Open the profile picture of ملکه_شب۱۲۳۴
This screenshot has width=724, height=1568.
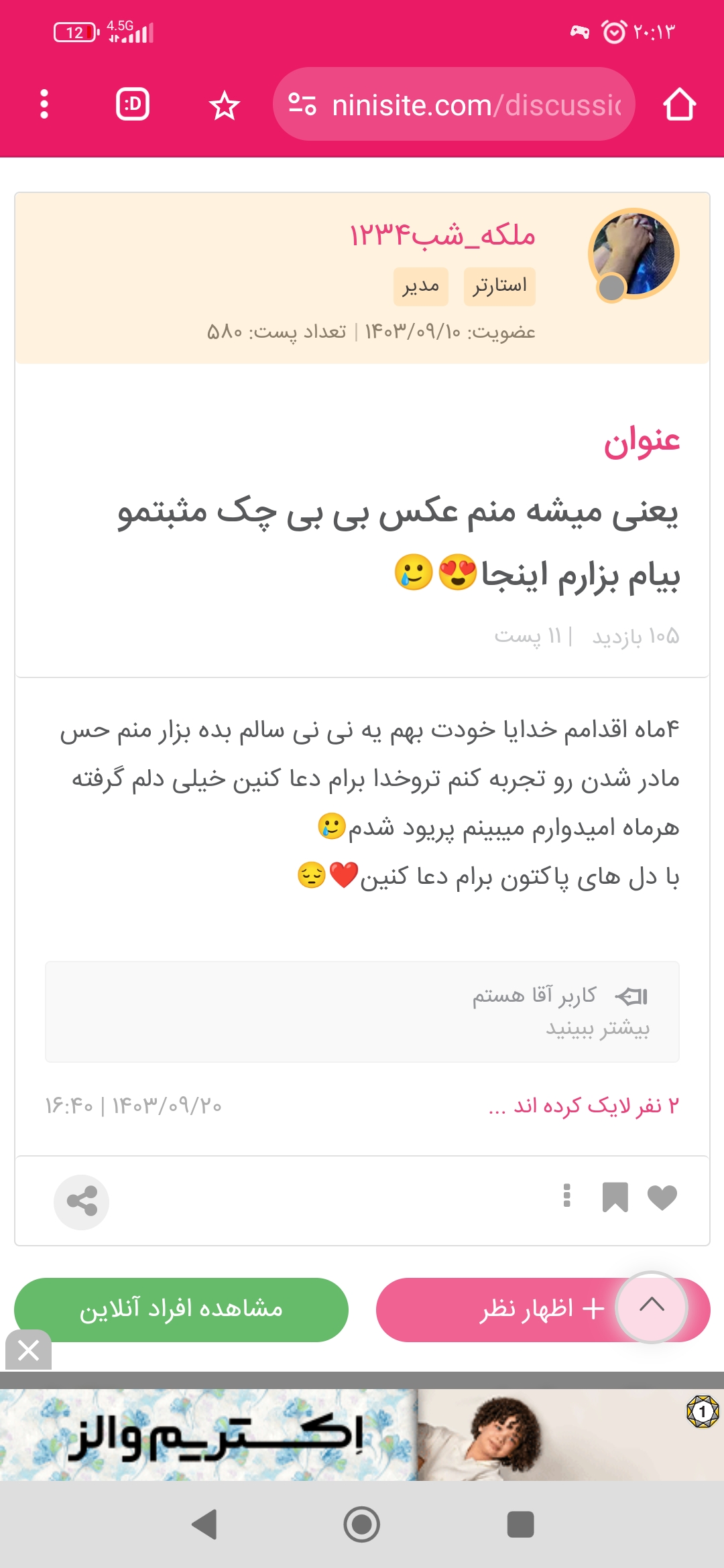point(633,254)
